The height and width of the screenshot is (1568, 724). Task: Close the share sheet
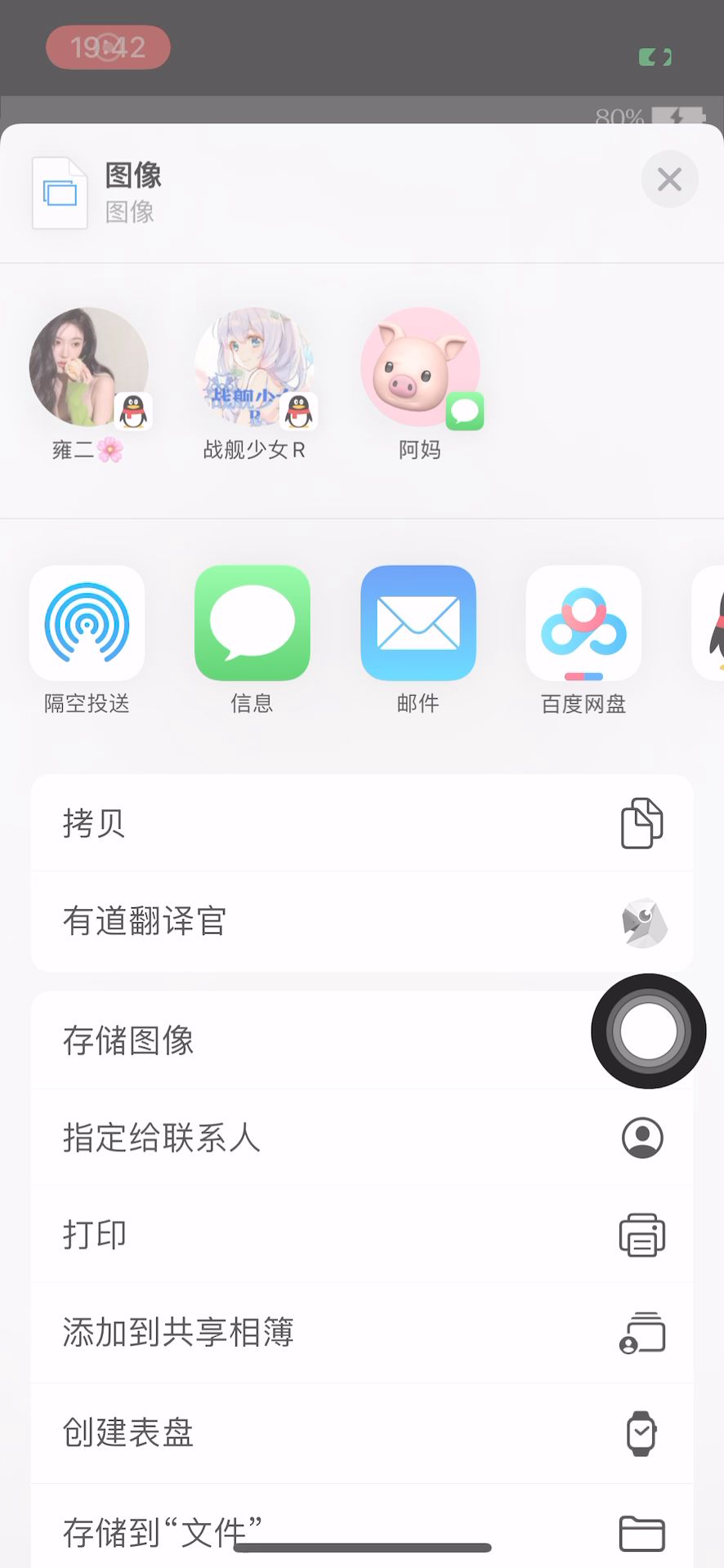[669, 180]
